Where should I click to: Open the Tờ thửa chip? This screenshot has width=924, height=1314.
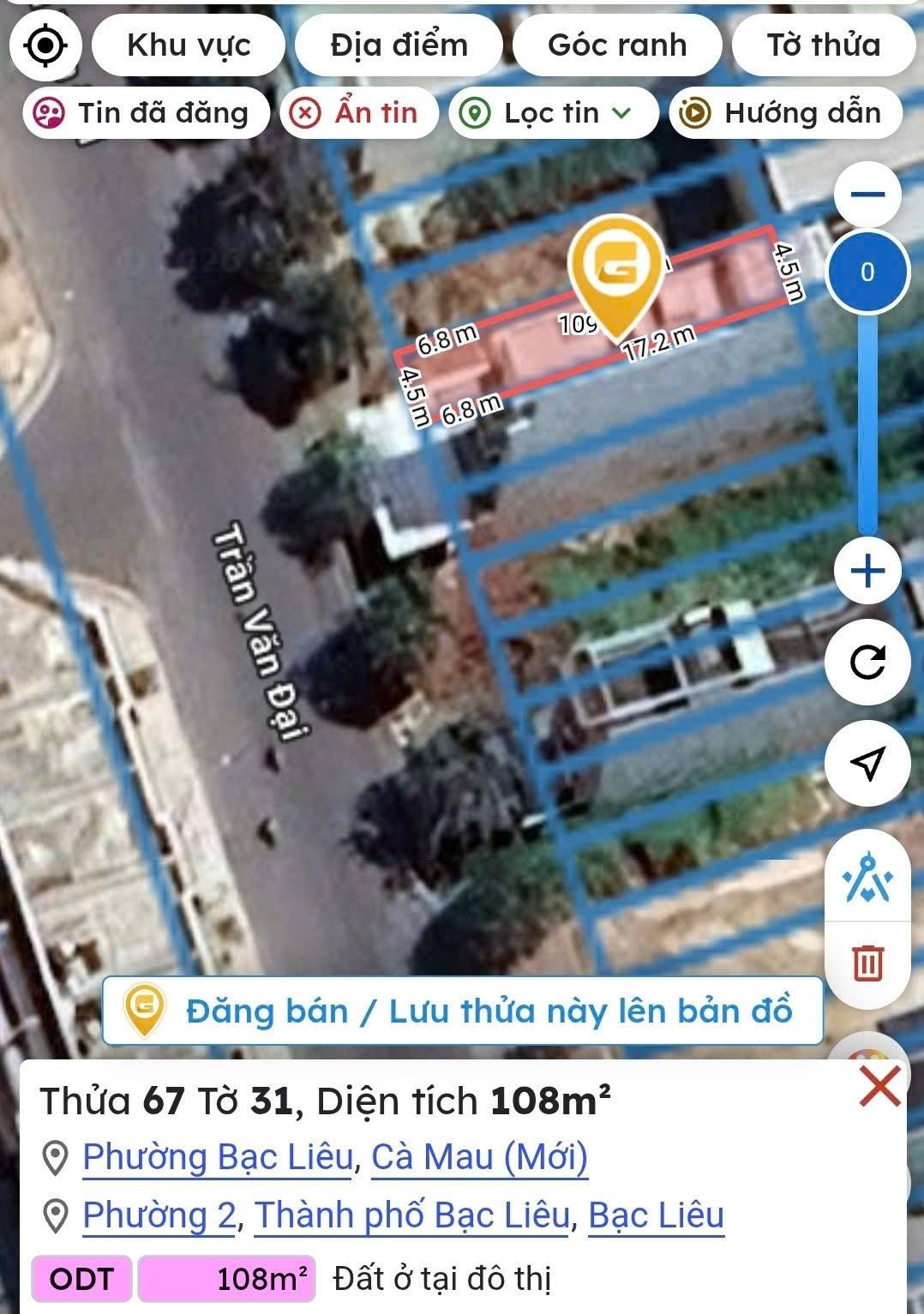(x=823, y=45)
